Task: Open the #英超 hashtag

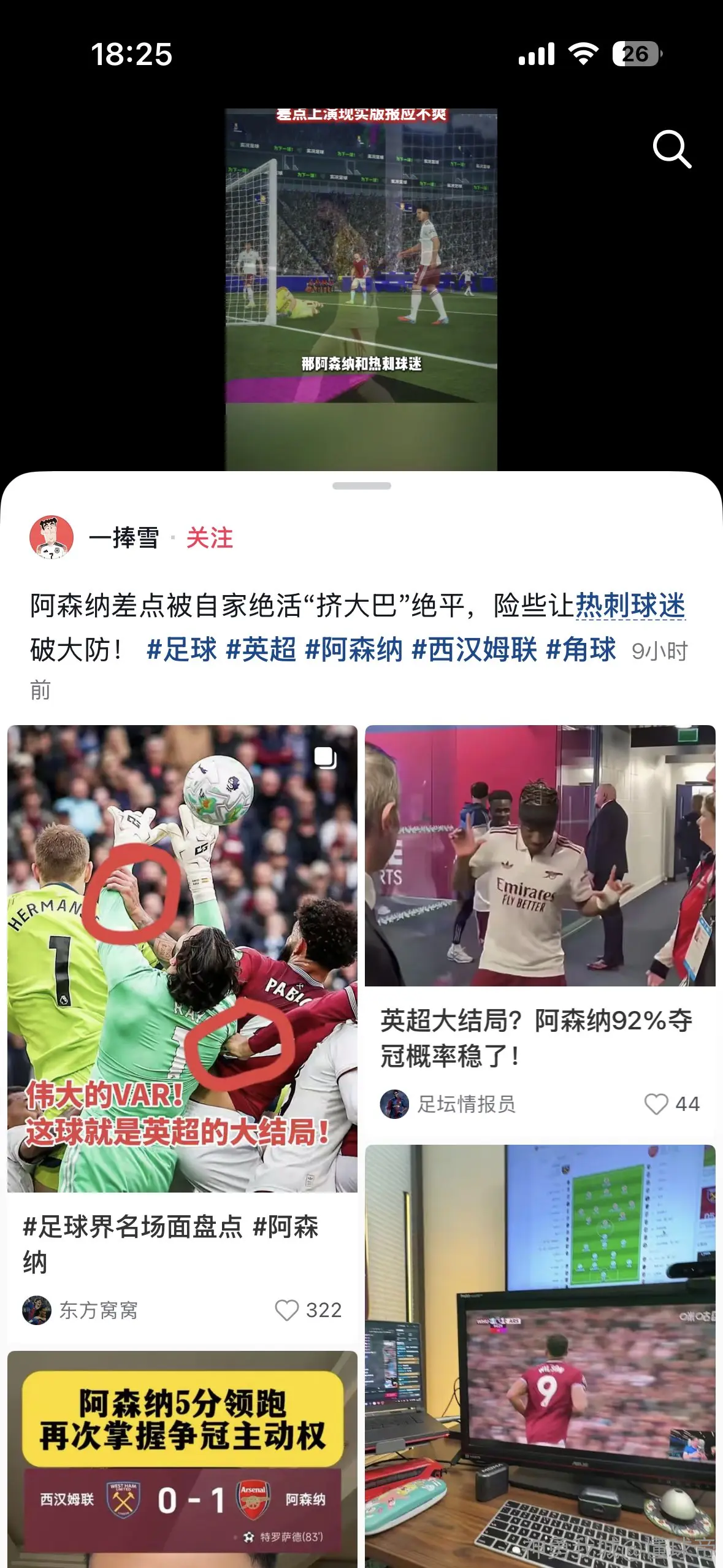Action: (x=261, y=649)
